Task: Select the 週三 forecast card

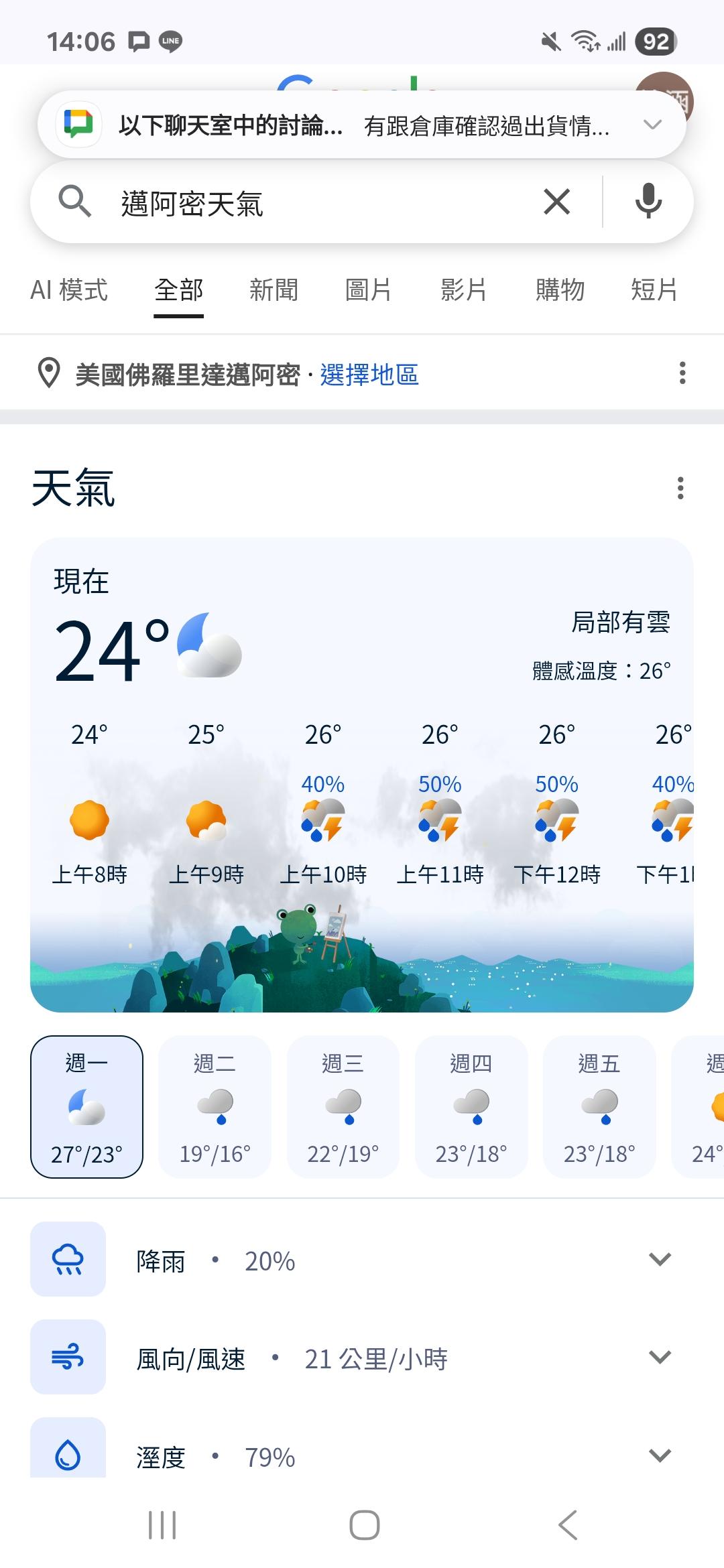Action: coord(343,1106)
